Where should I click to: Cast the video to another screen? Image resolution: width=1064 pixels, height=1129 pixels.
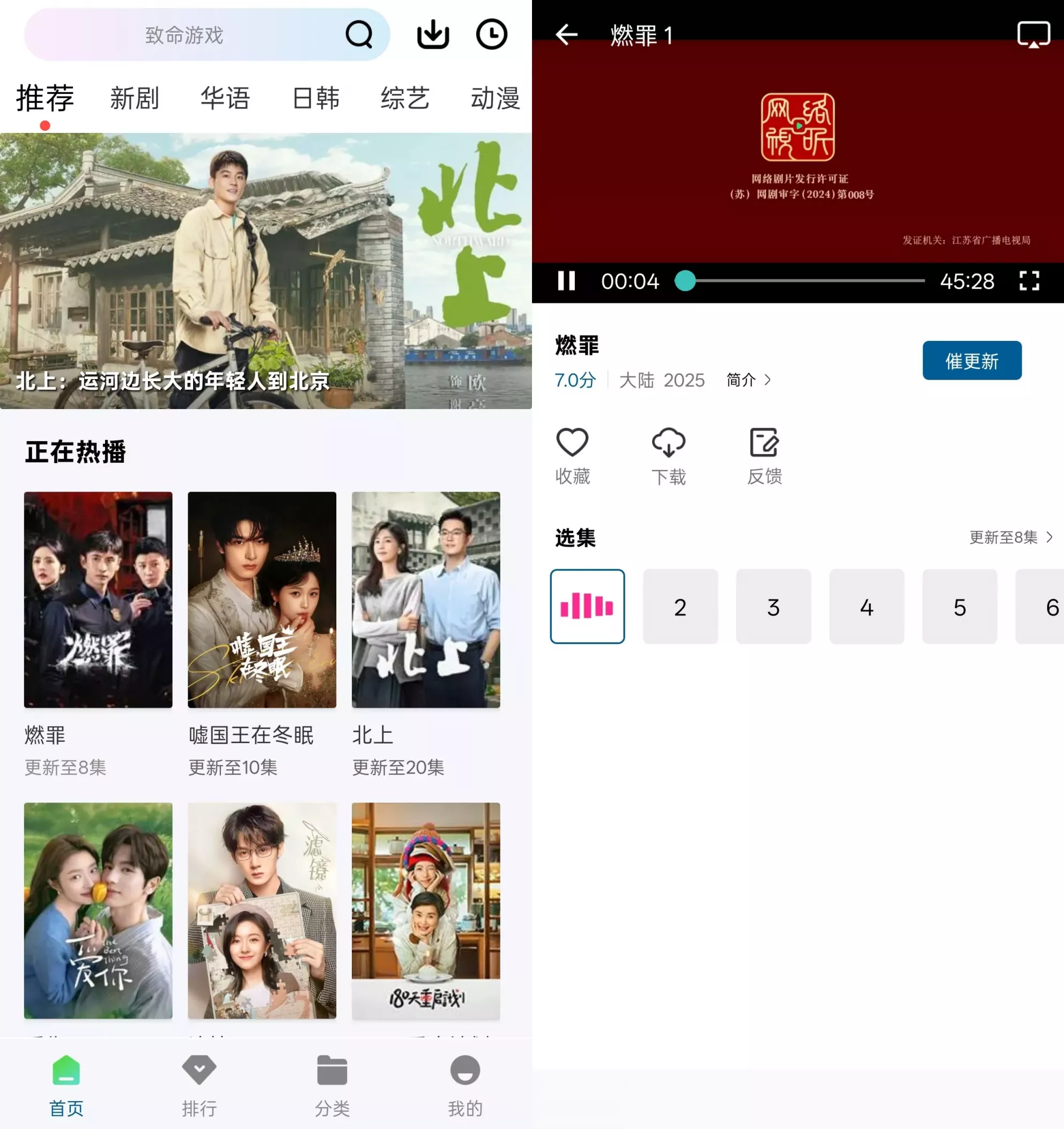point(1033,35)
